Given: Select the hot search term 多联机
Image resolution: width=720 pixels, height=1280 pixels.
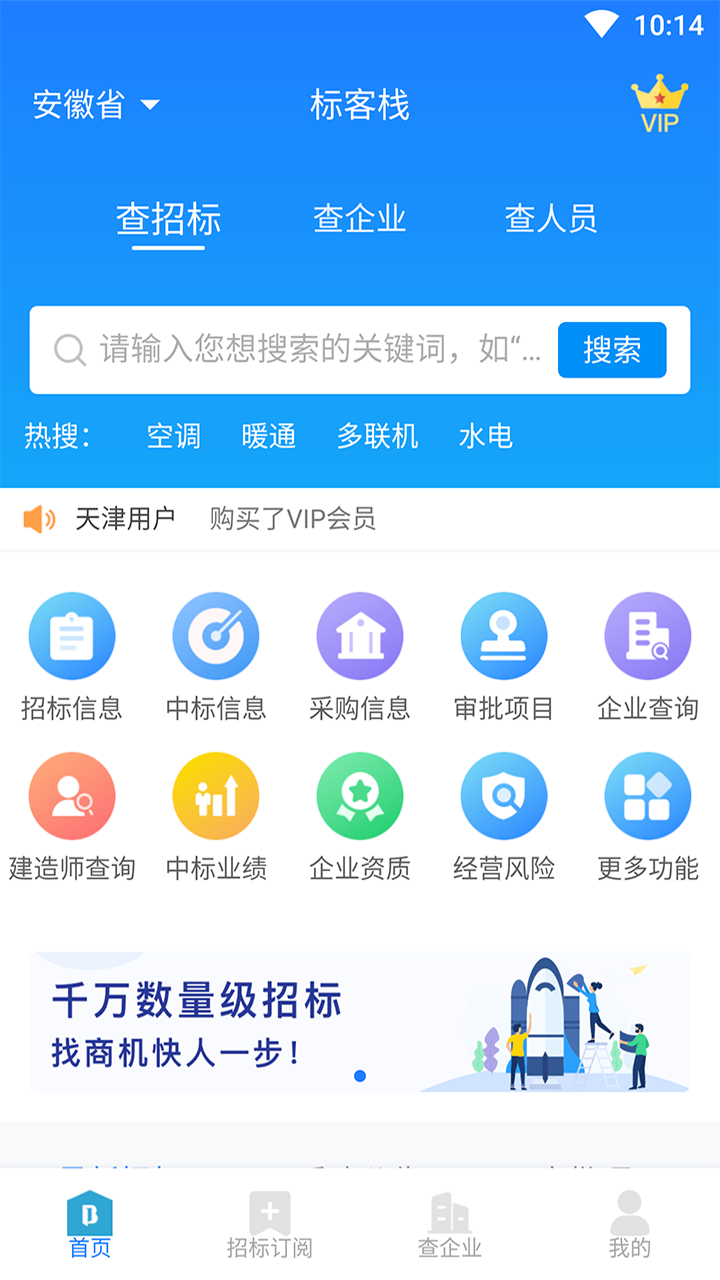Looking at the screenshot, I should [x=377, y=436].
